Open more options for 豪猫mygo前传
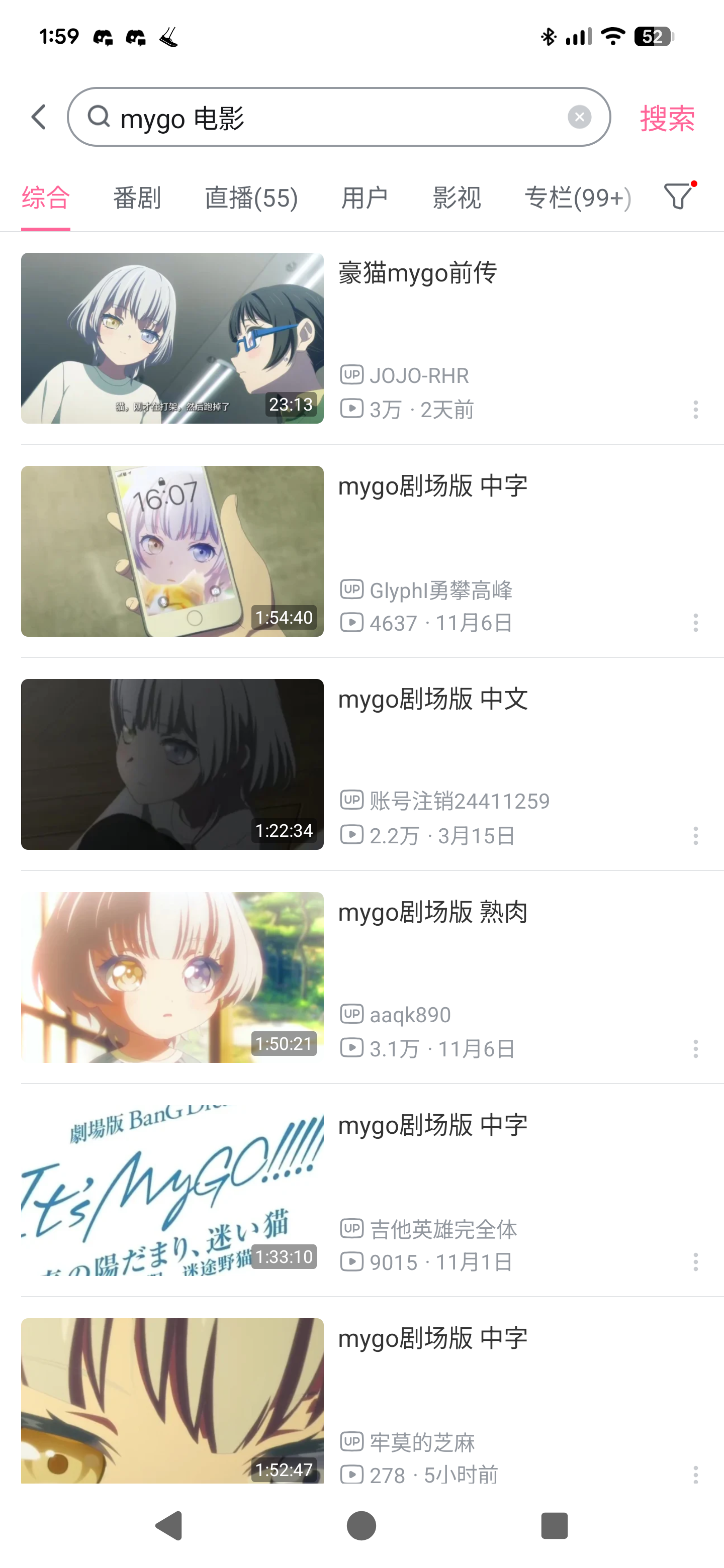Screen dimensions: 724x1568 (695, 410)
